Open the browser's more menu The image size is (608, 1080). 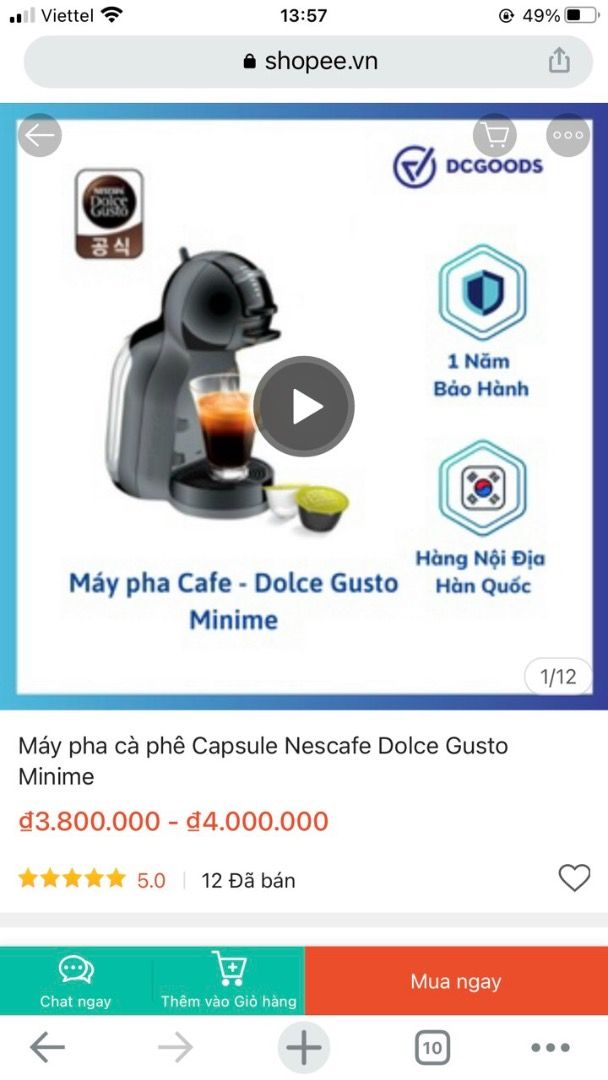pyautogui.click(x=550, y=1047)
